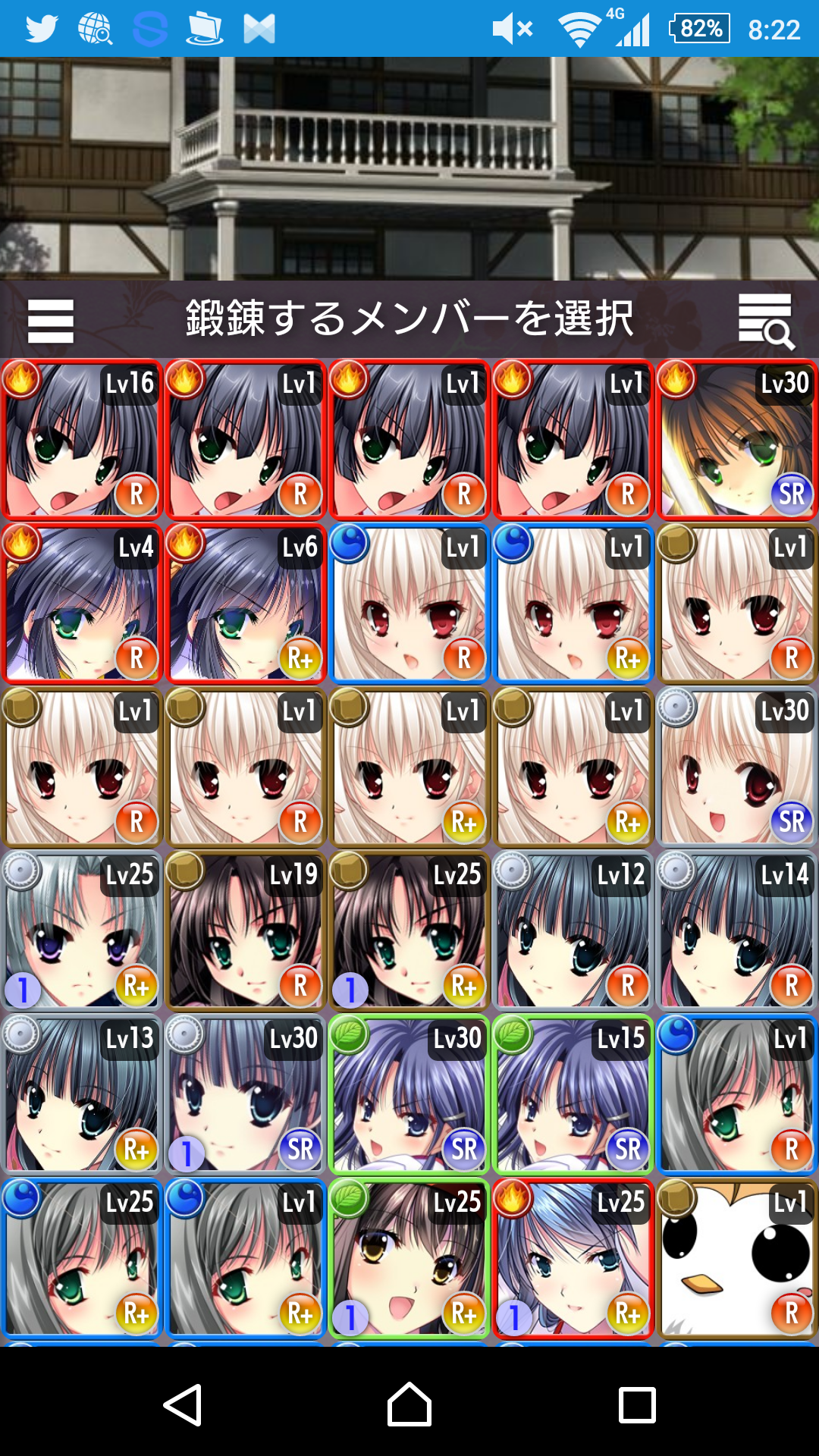
Task: Select the Lv12 silver R card
Action: coord(573,931)
